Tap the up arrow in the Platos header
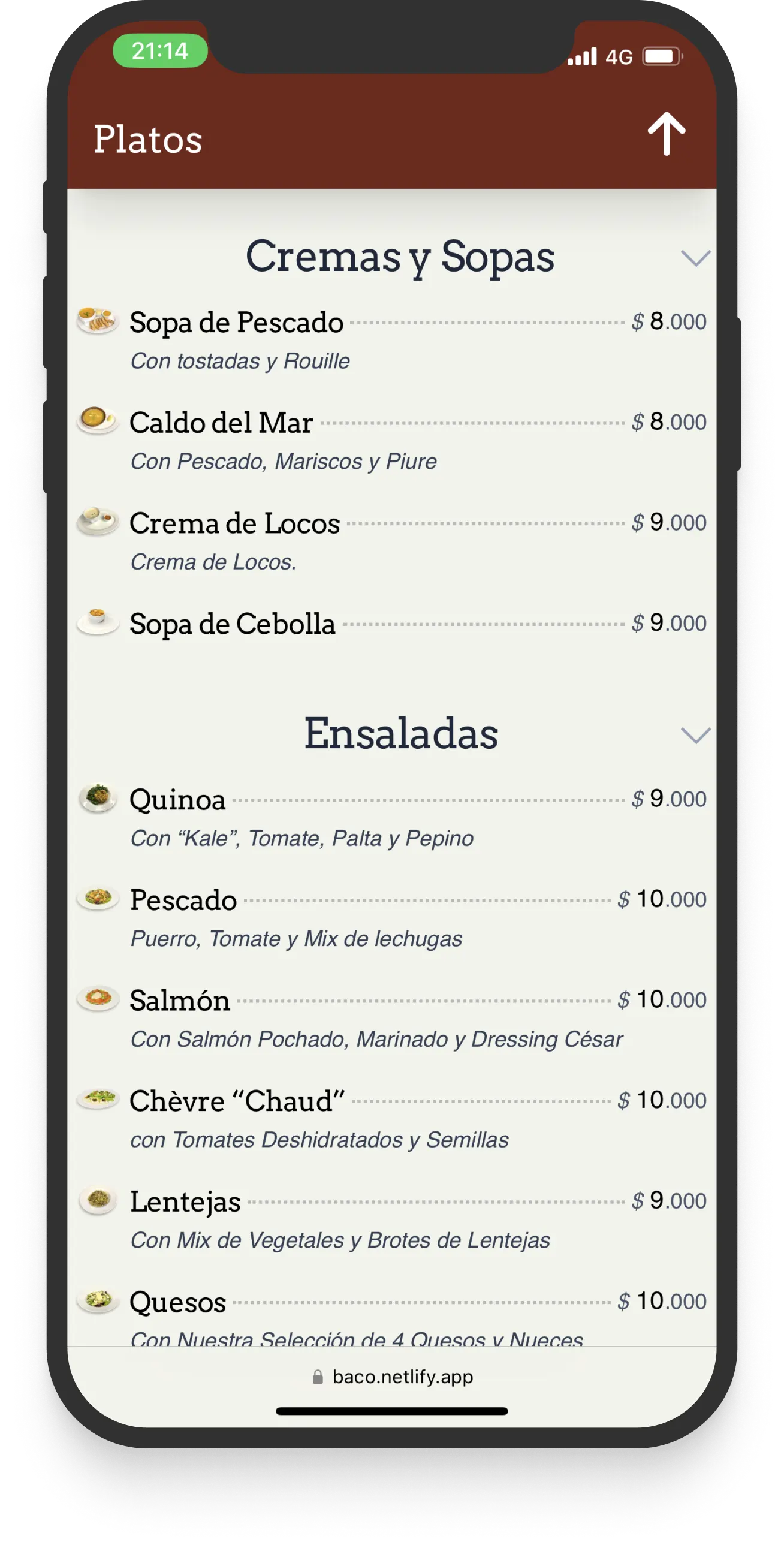Viewport: 784px width, 1545px height. pos(666,134)
